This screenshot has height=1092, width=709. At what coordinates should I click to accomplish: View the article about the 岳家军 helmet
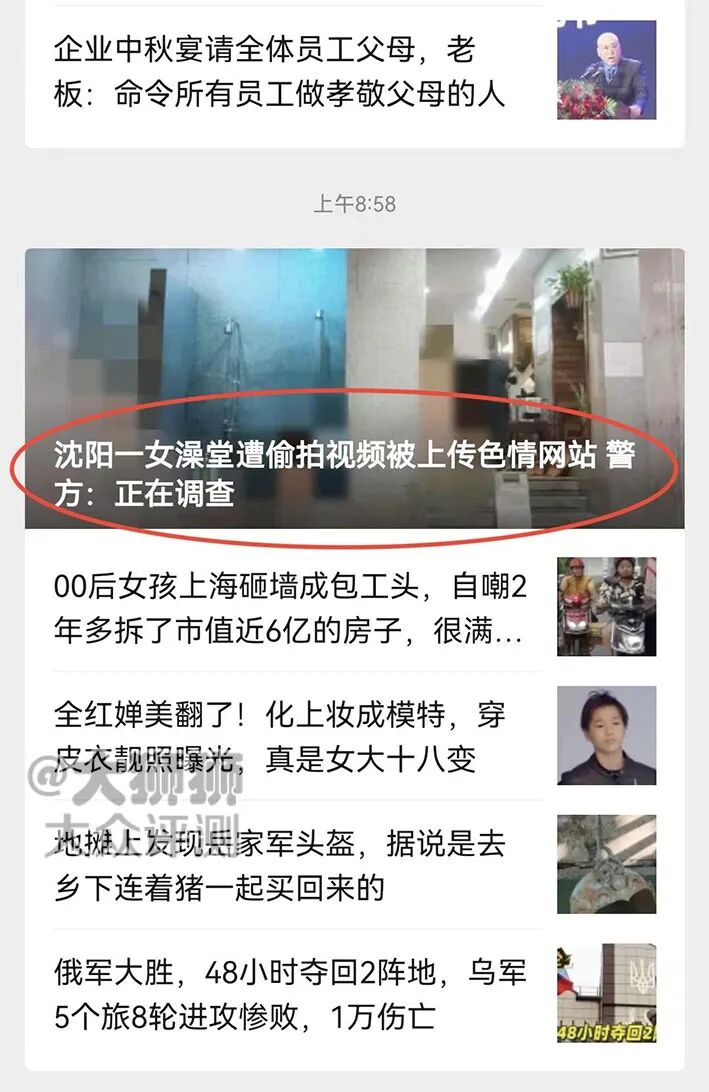point(280,866)
